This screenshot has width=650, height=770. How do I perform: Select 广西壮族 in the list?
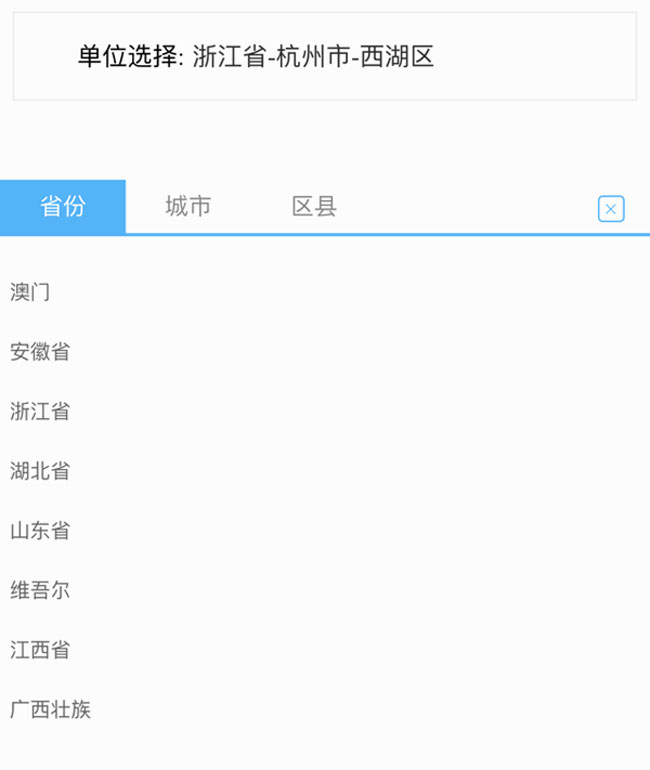[x=50, y=710]
